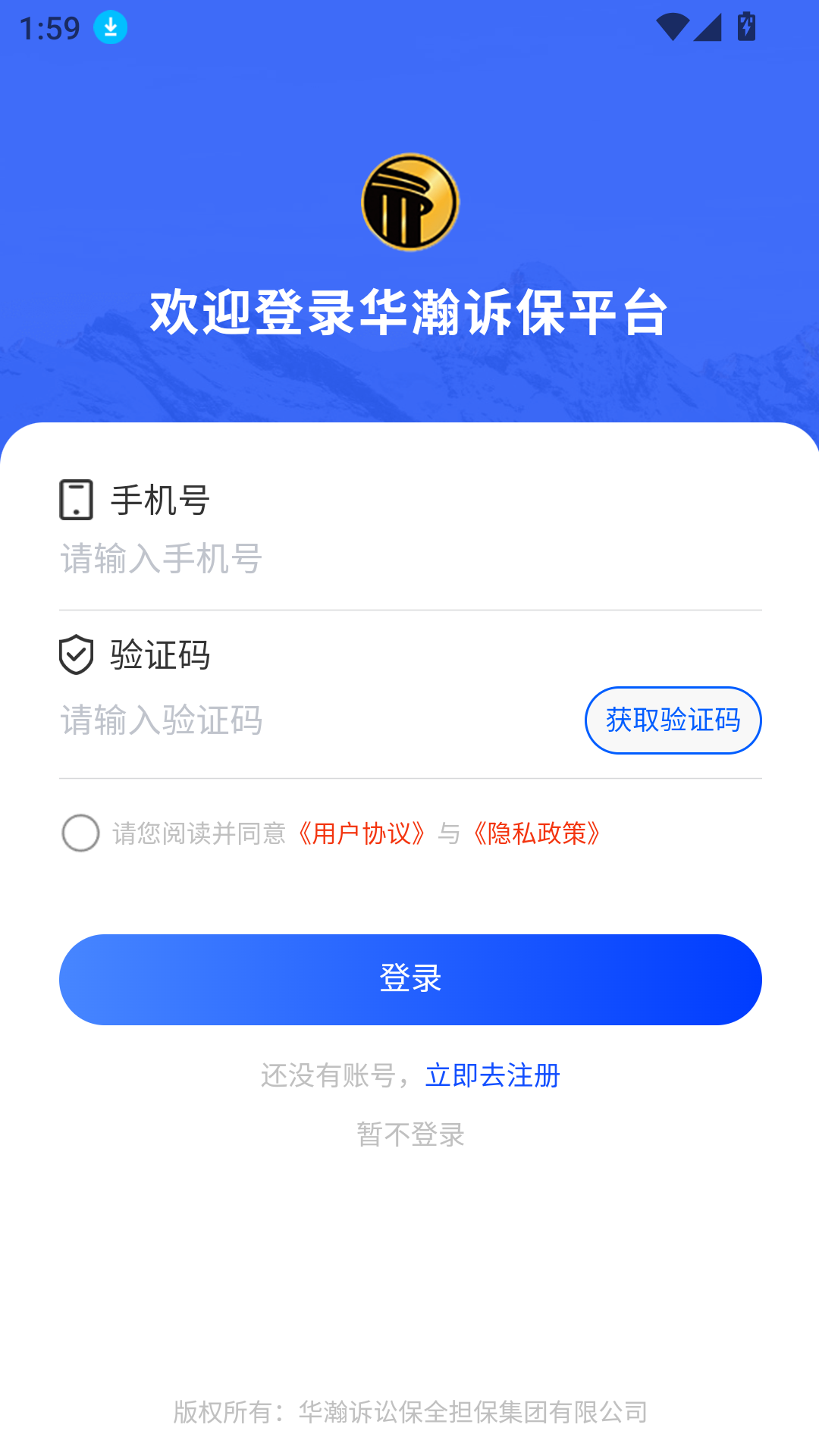Tap the 登录 login button
This screenshot has width=819, height=1456.
point(410,980)
